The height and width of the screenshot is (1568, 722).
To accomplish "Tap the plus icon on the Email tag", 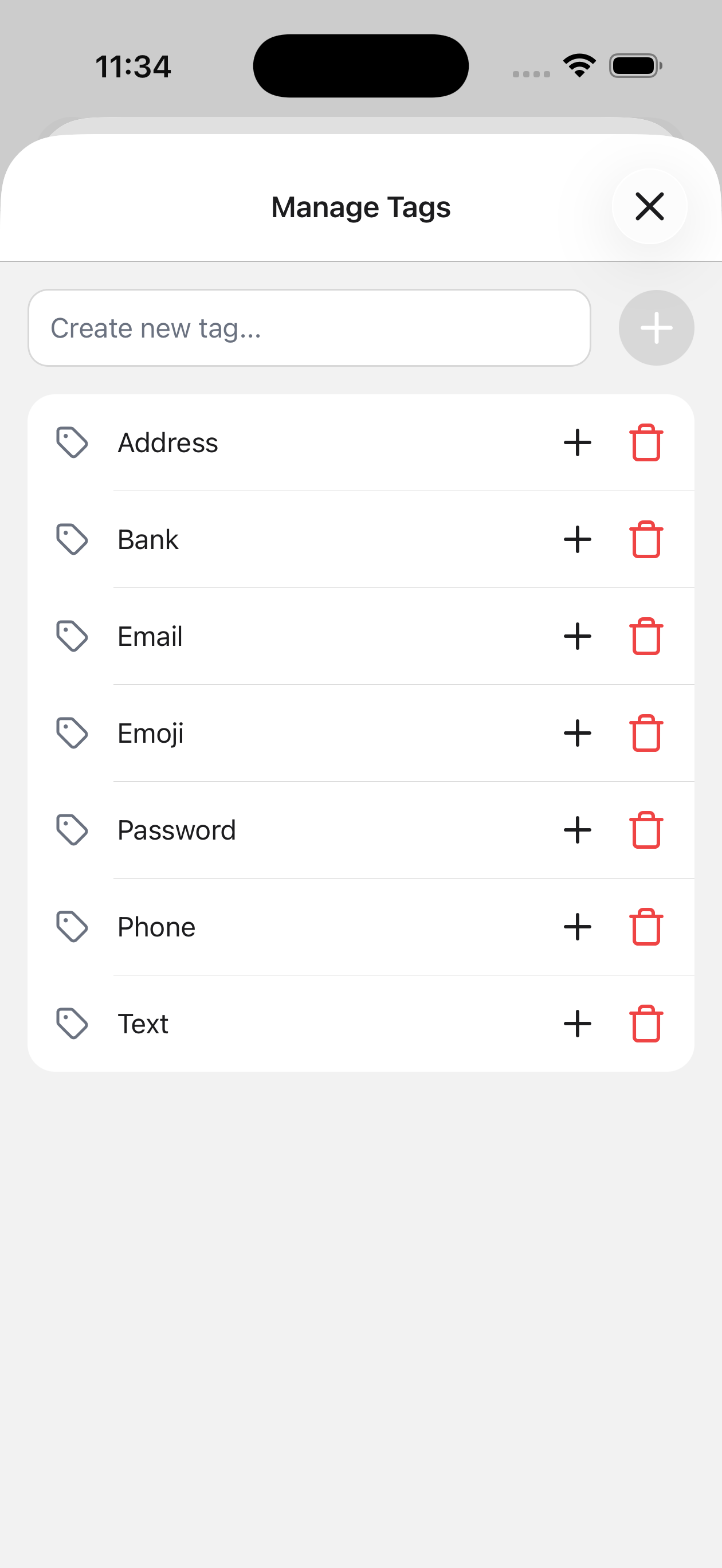I will coord(577,636).
